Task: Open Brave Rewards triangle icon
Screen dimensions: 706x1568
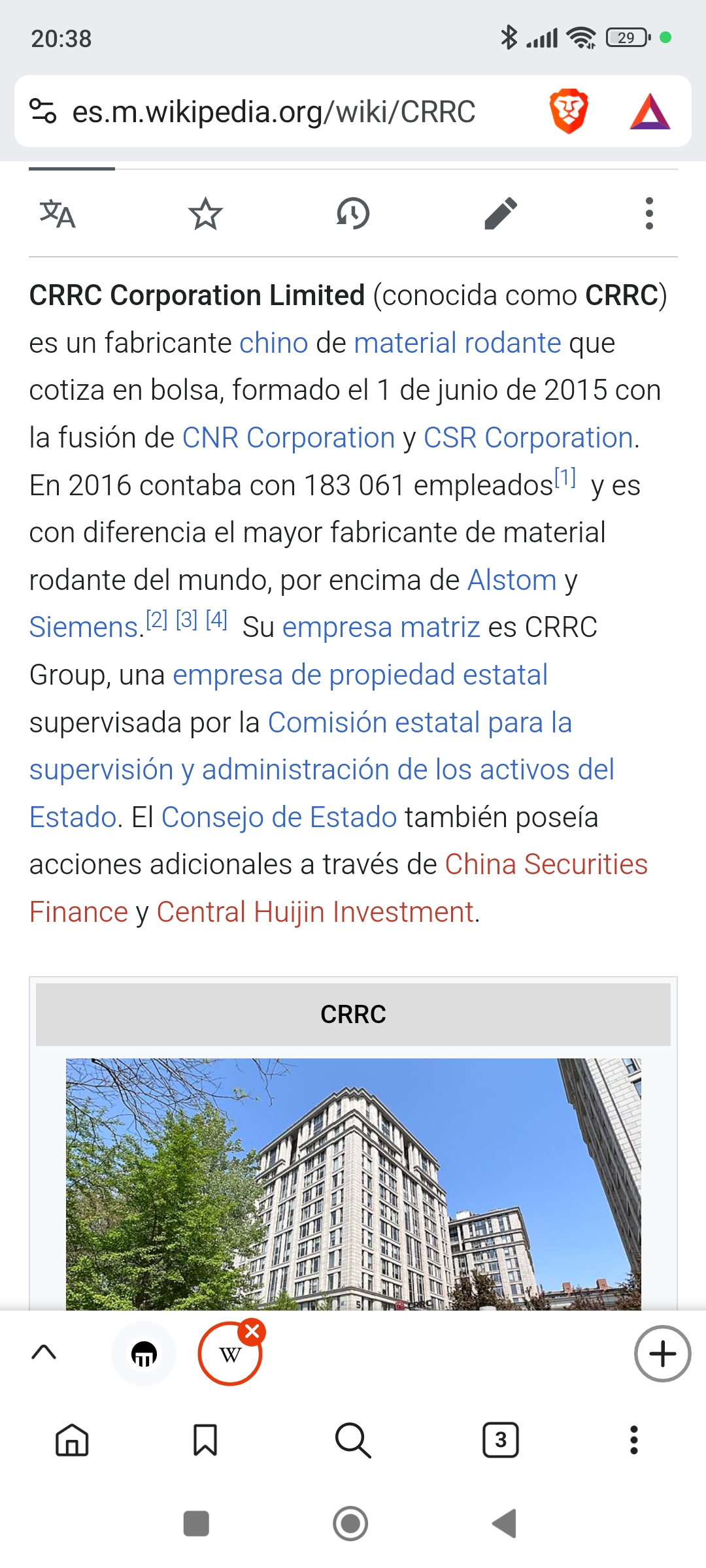Action: click(650, 112)
